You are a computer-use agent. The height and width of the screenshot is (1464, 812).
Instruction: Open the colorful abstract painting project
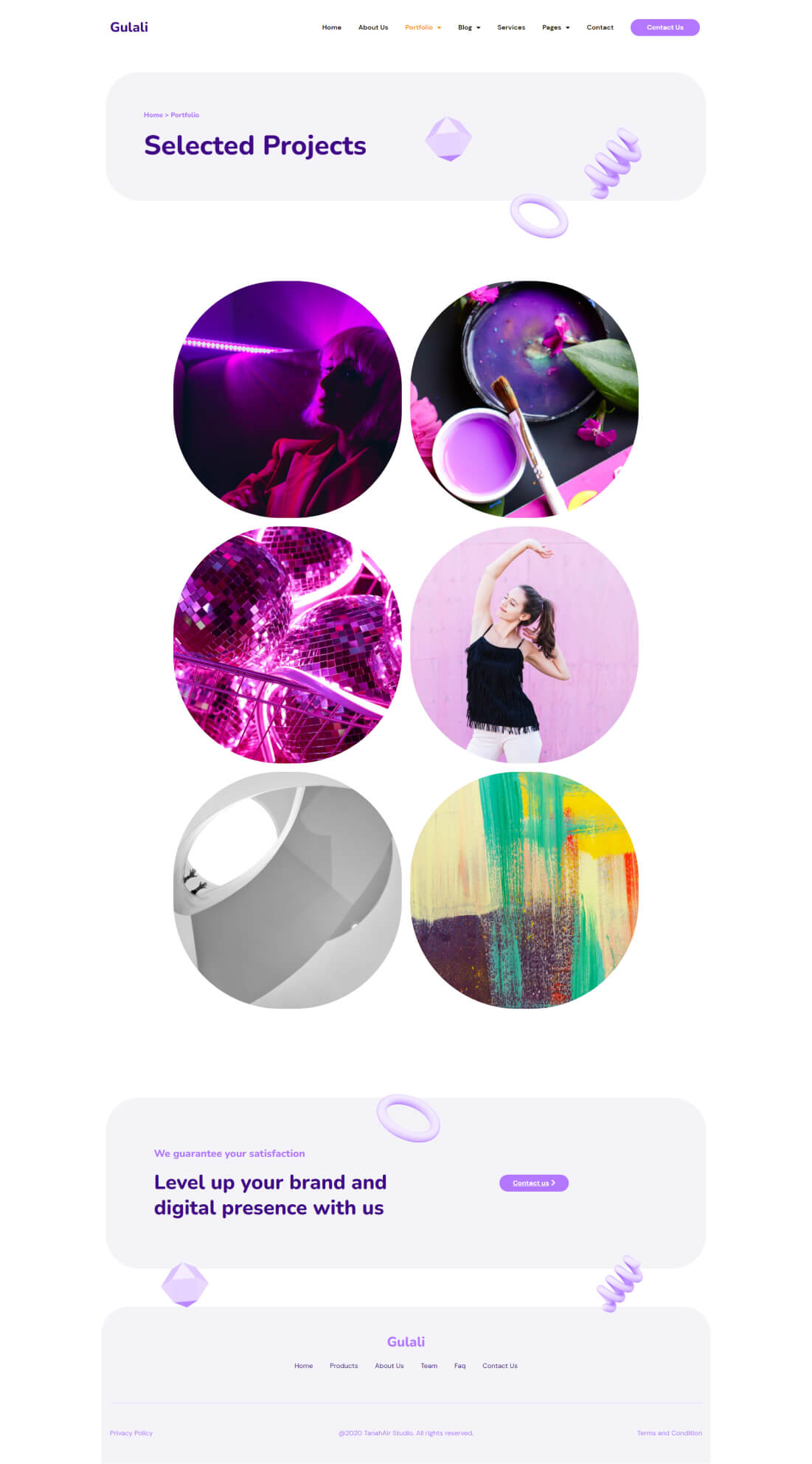tap(524, 890)
